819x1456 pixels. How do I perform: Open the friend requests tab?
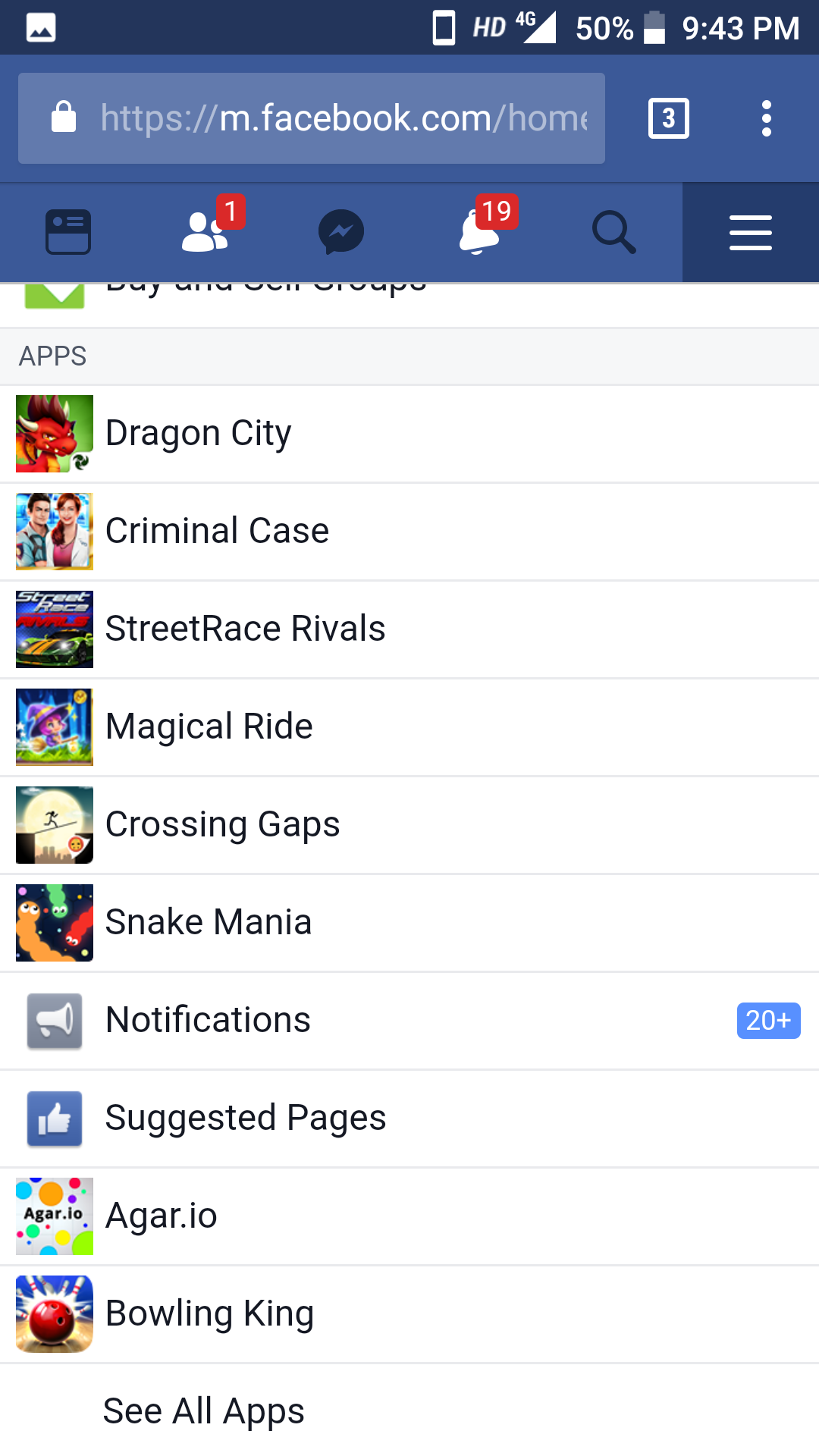205,232
